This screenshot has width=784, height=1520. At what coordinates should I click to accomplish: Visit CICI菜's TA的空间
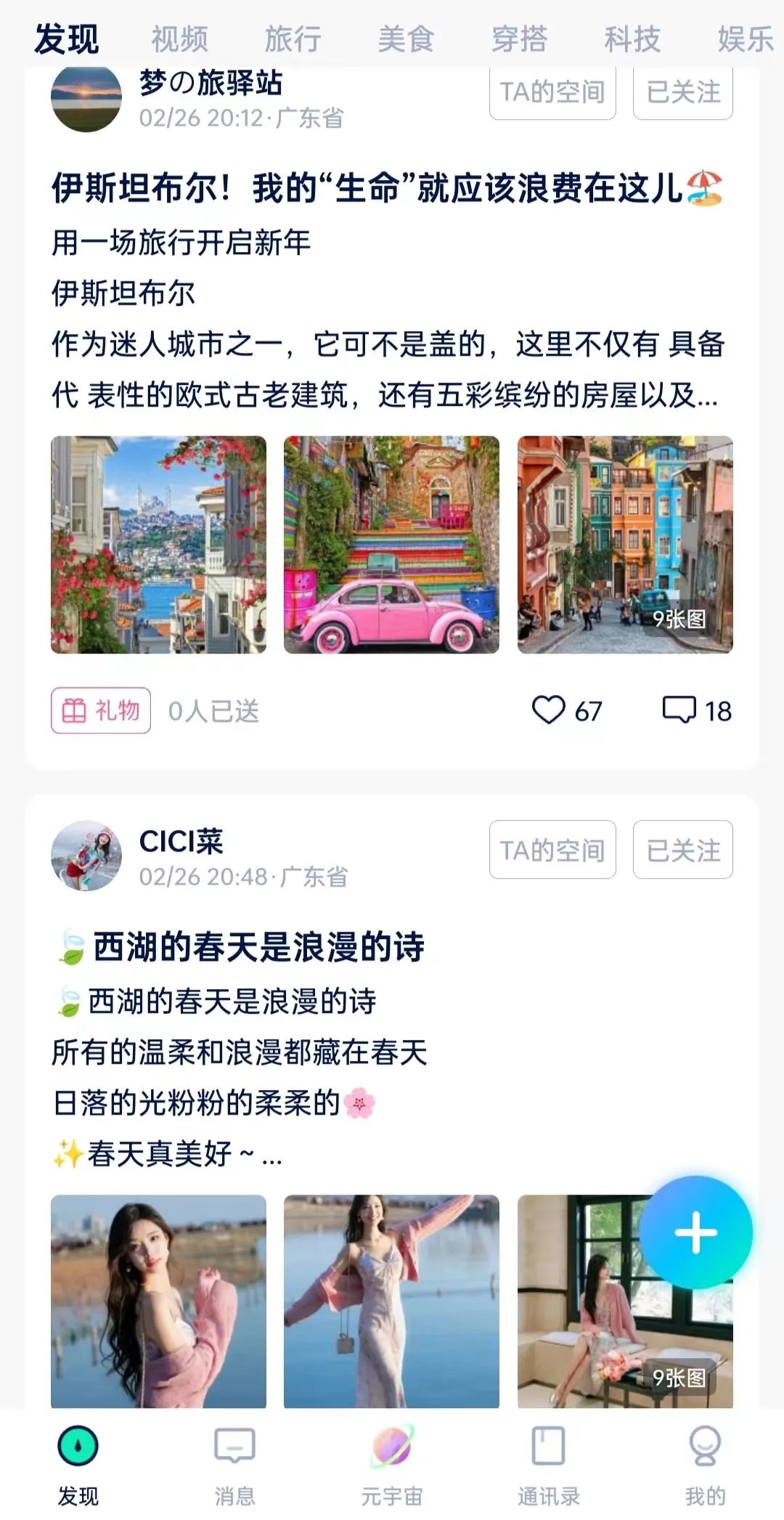tap(552, 850)
